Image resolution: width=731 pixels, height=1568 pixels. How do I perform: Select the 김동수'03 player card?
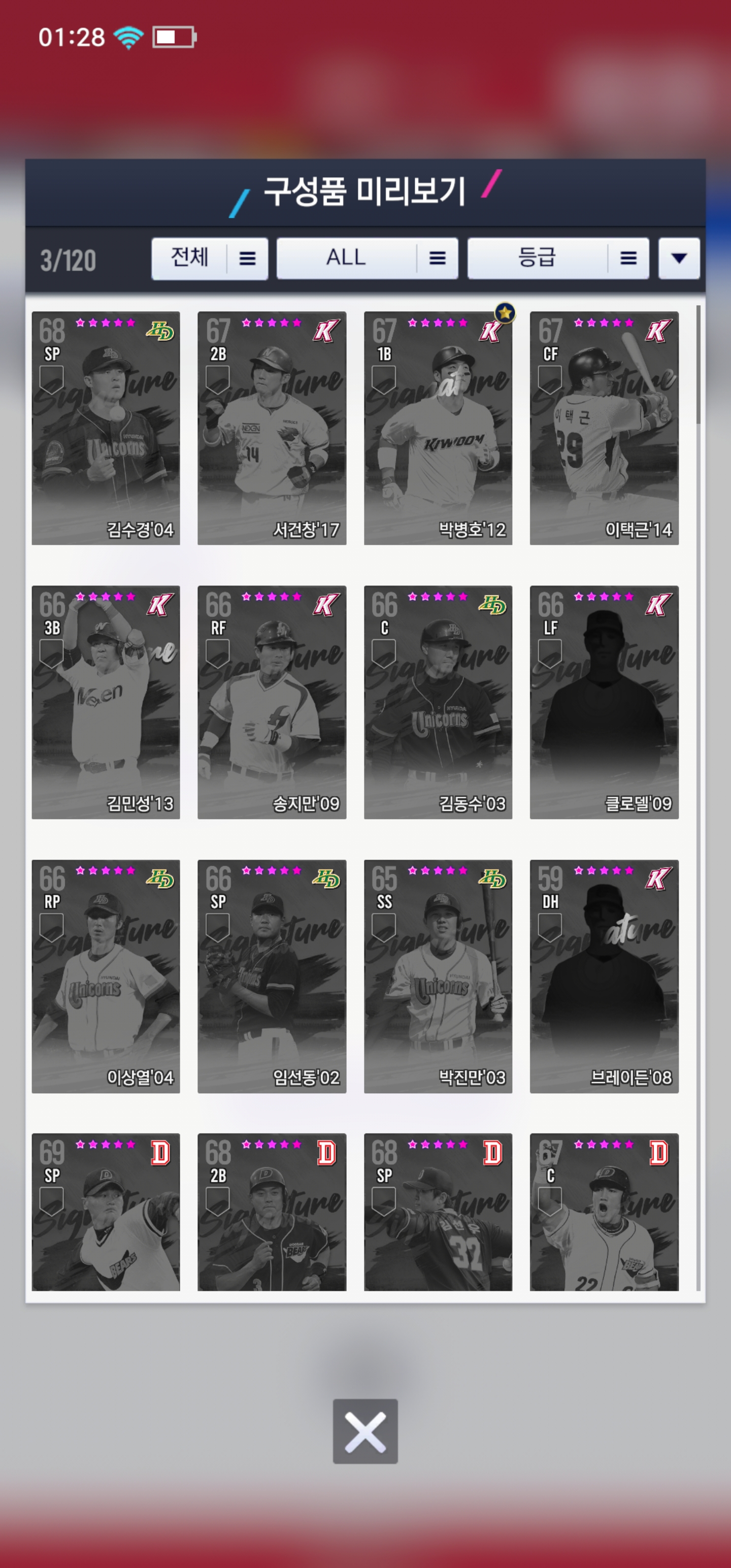pyautogui.click(x=438, y=702)
